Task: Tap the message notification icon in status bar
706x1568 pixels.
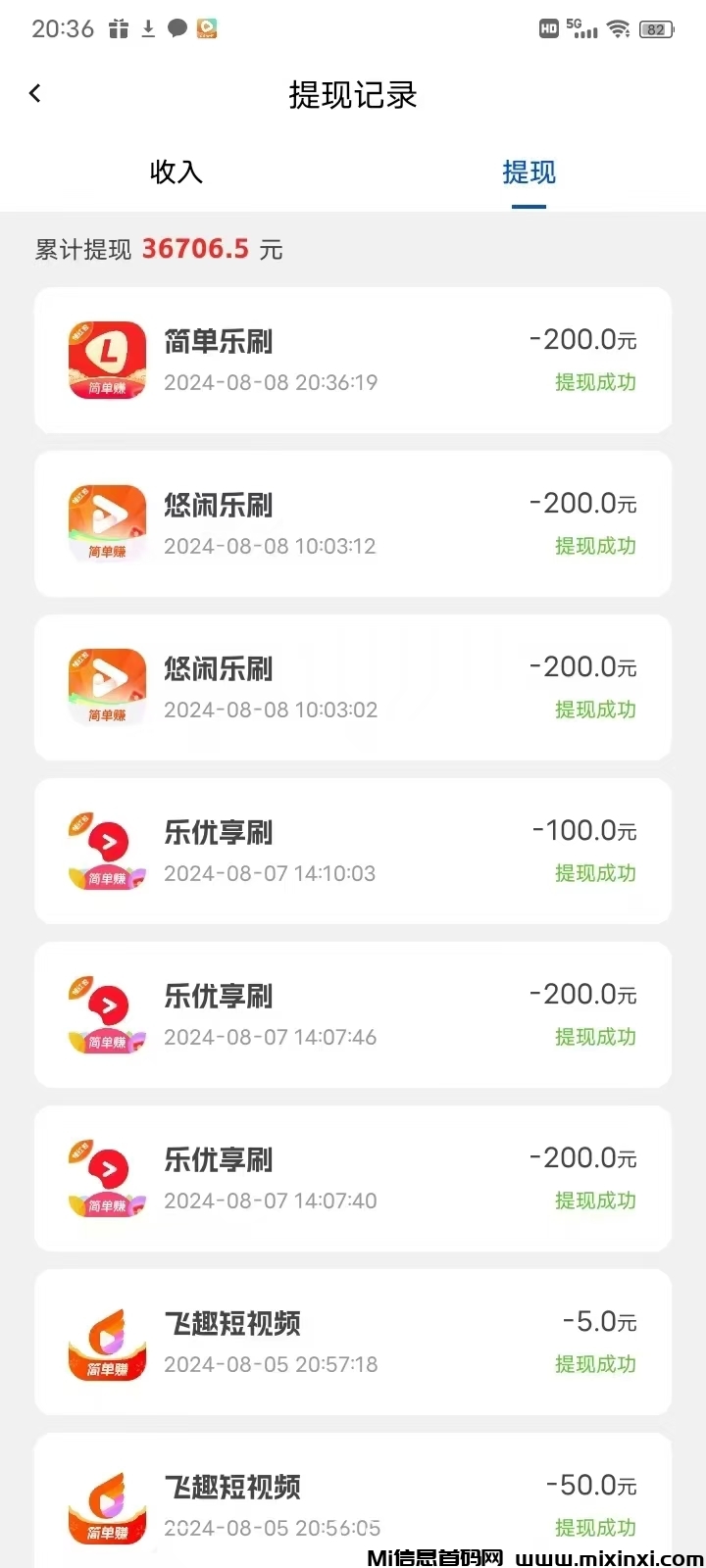Action: (x=176, y=28)
